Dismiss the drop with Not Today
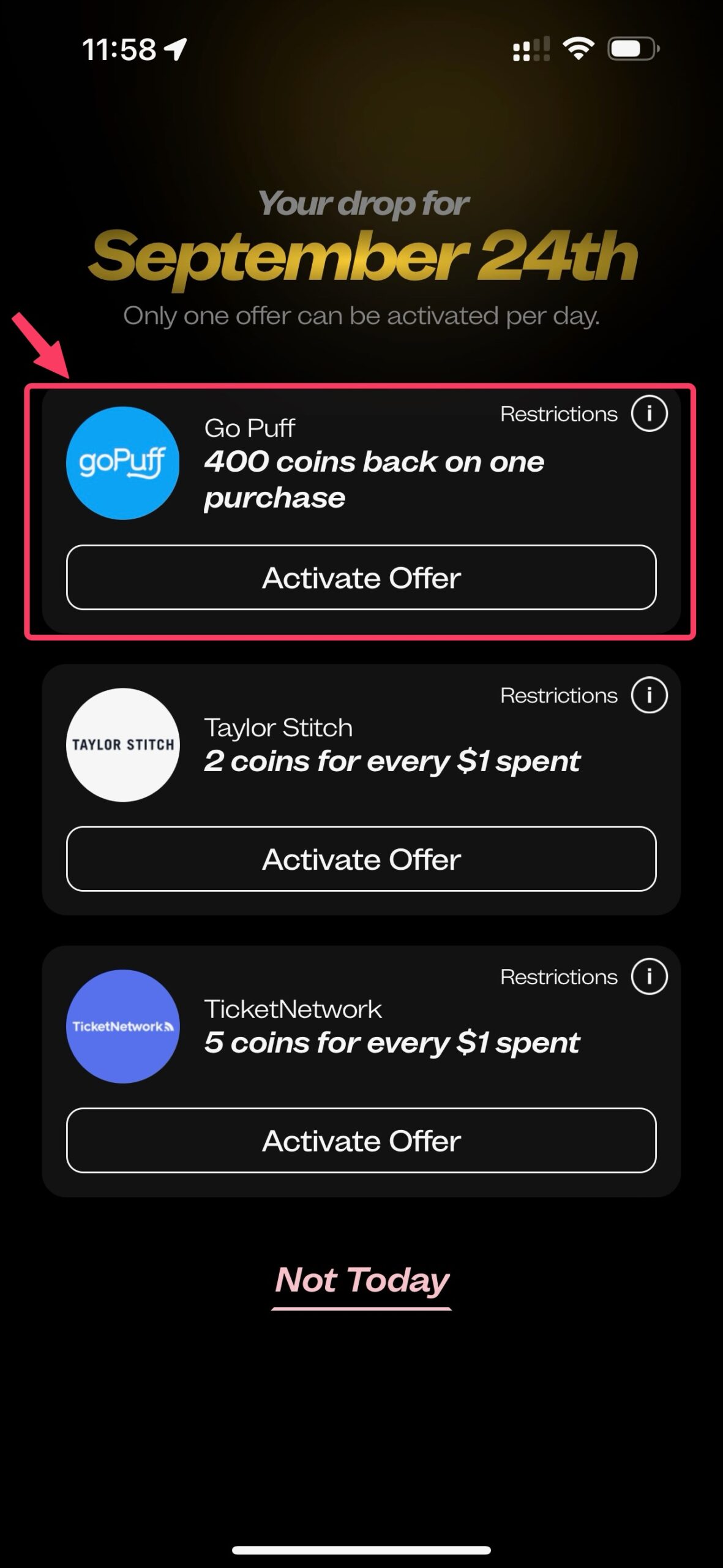Viewport: 723px width, 1568px height. coord(361,1280)
